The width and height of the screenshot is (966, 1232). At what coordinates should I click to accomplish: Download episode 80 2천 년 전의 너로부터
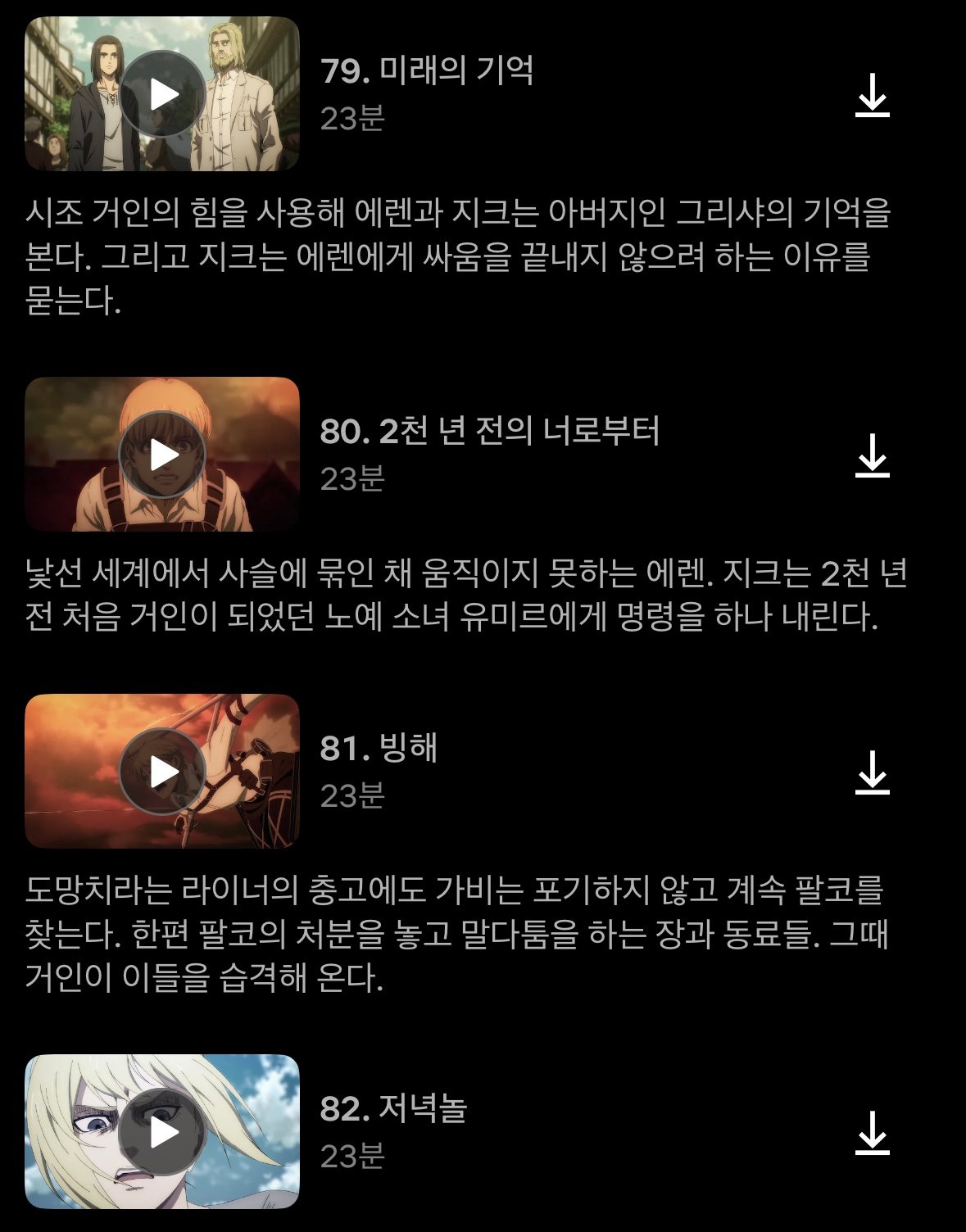coord(872,455)
